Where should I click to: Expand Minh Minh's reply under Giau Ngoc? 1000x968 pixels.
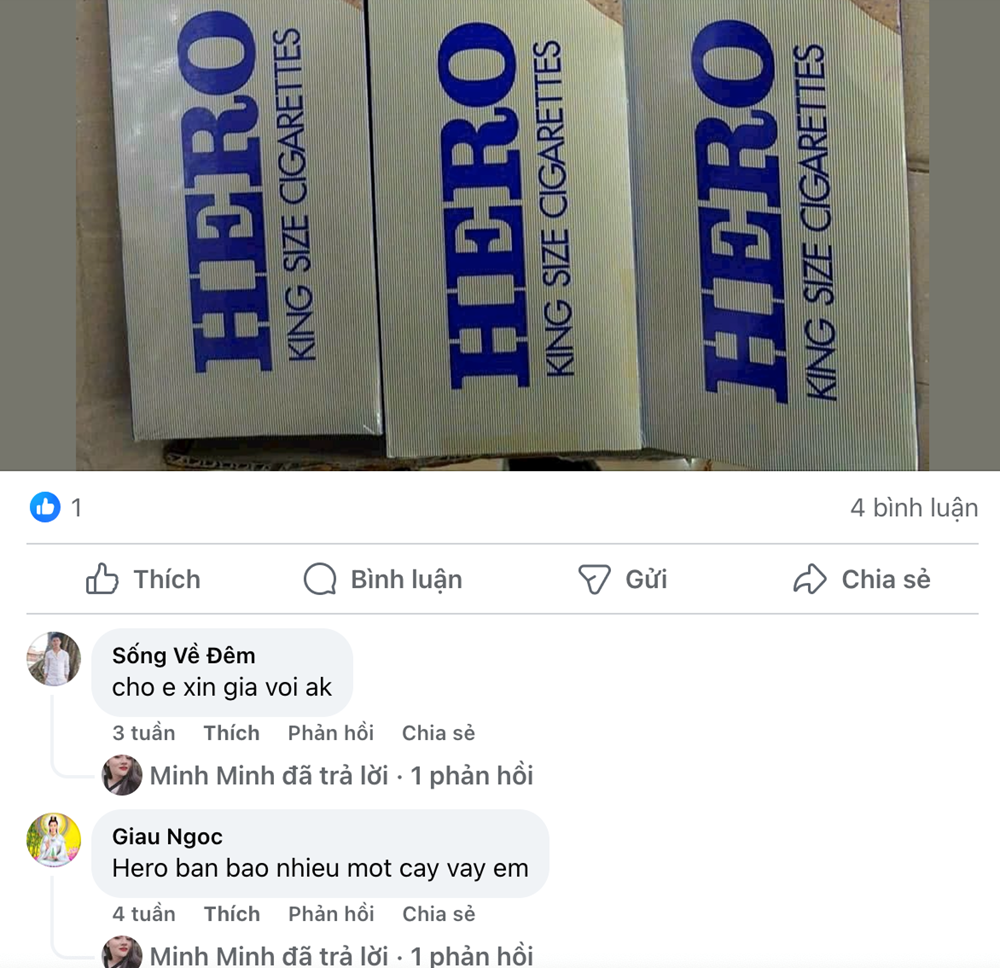pyautogui.click(x=340, y=955)
